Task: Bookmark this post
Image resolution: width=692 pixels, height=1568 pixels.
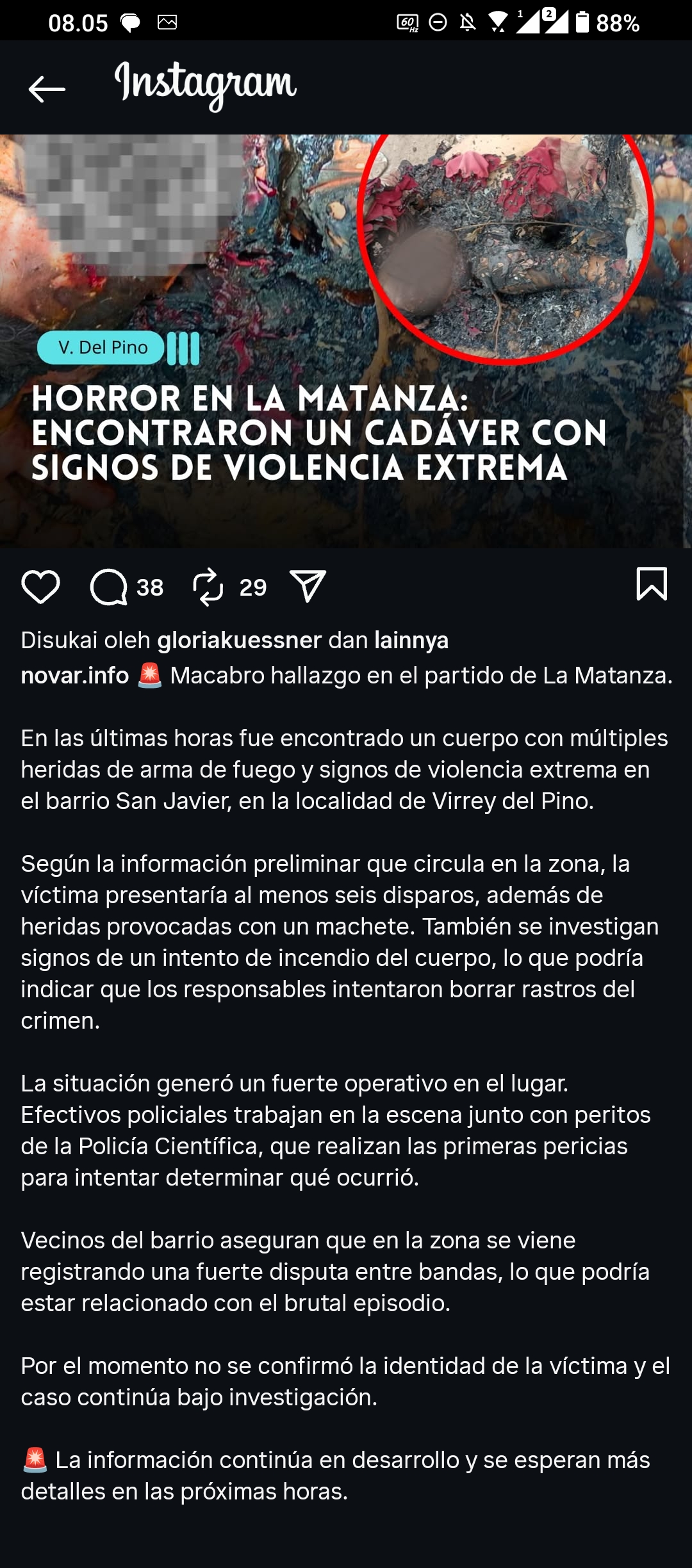Action: point(652,584)
